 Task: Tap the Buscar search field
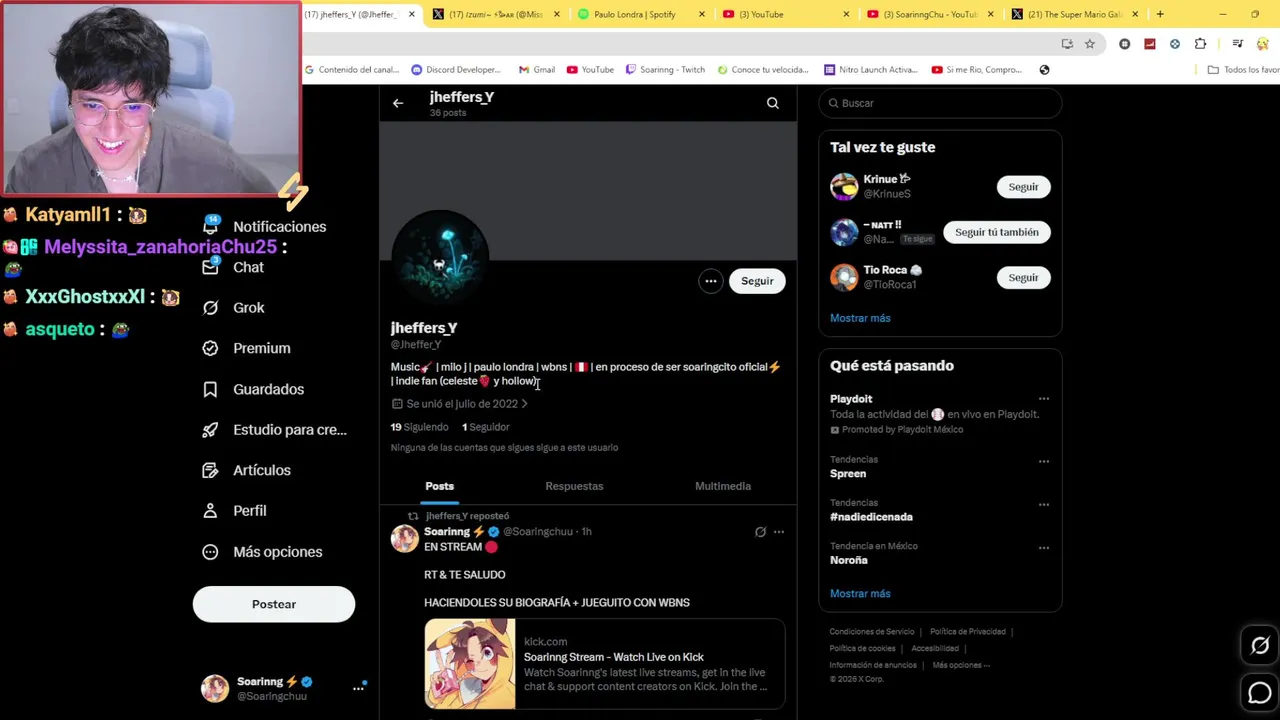(940, 103)
